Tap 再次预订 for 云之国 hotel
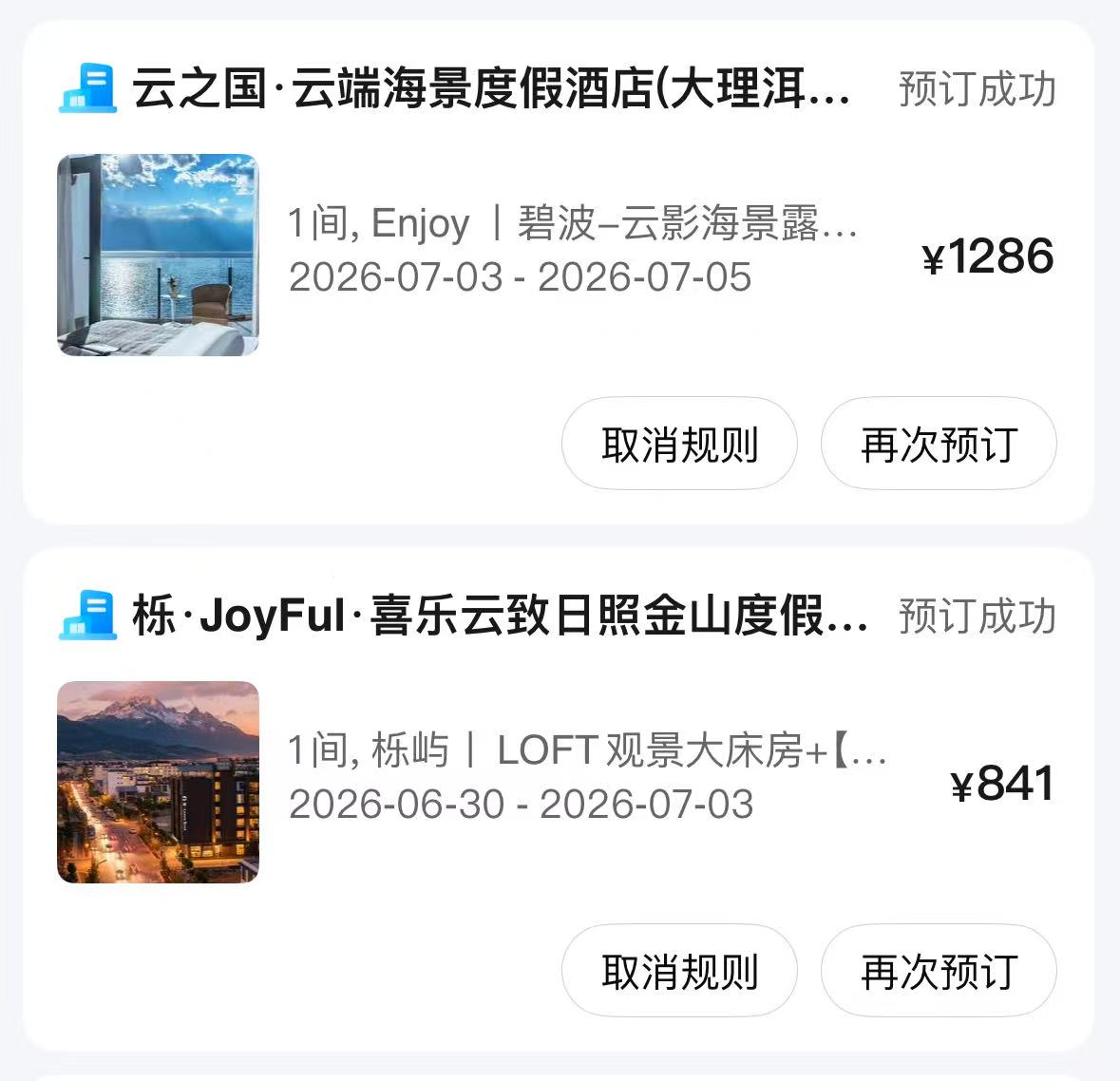 click(x=939, y=444)
